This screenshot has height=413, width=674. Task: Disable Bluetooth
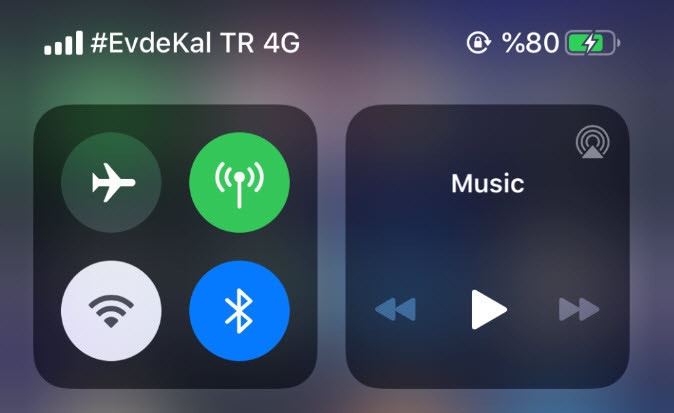[x=239, y=312]
